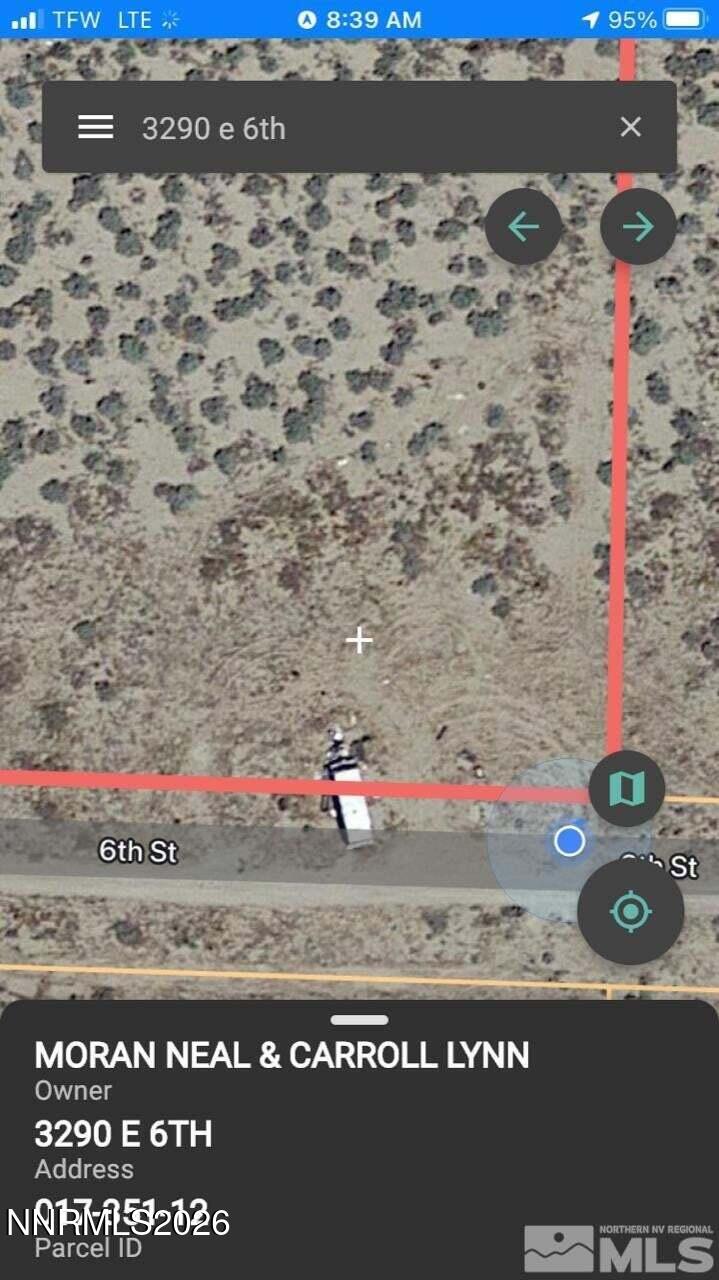Center the map on my location
The height and width of the screenshot is (1280, 719).
point(630,911)
